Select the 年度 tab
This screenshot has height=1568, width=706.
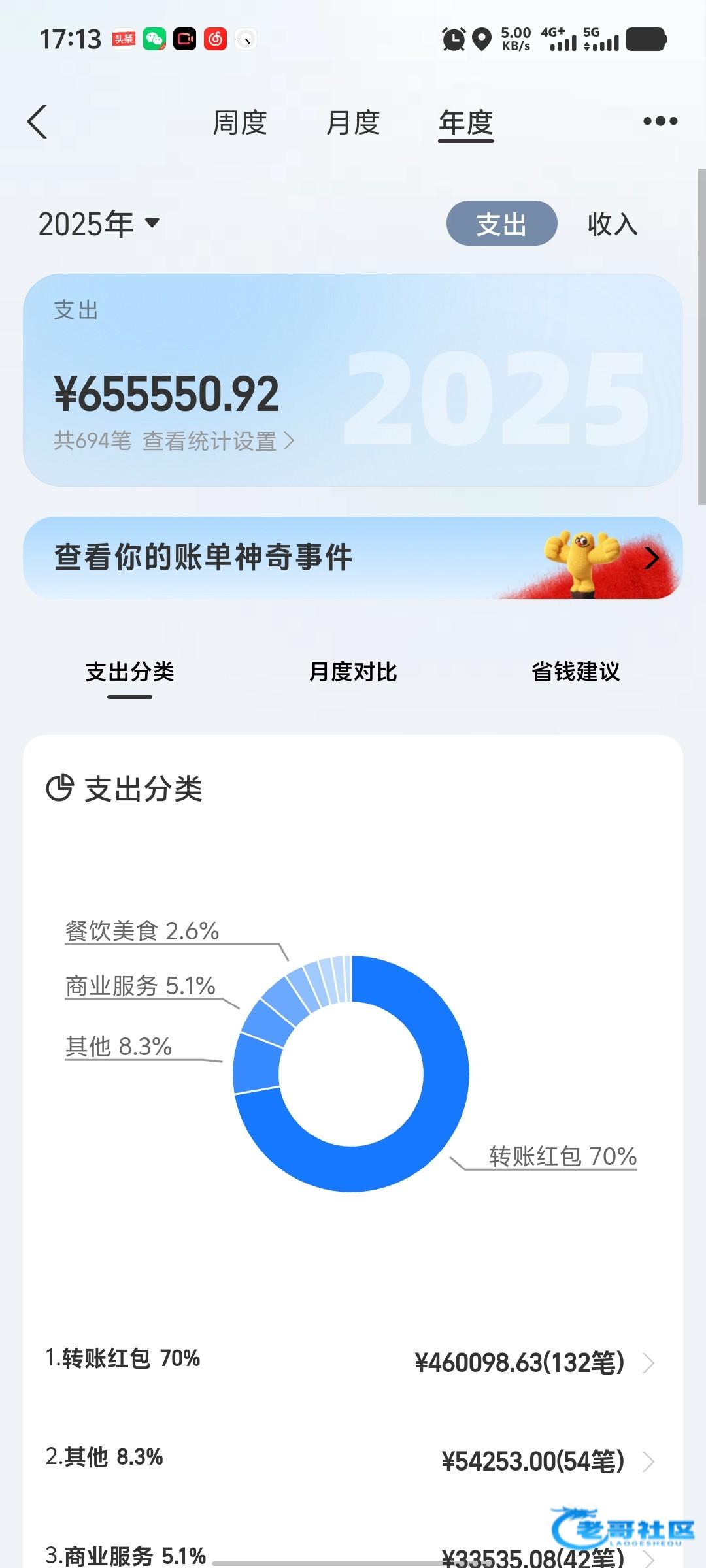tap(465, 123)
